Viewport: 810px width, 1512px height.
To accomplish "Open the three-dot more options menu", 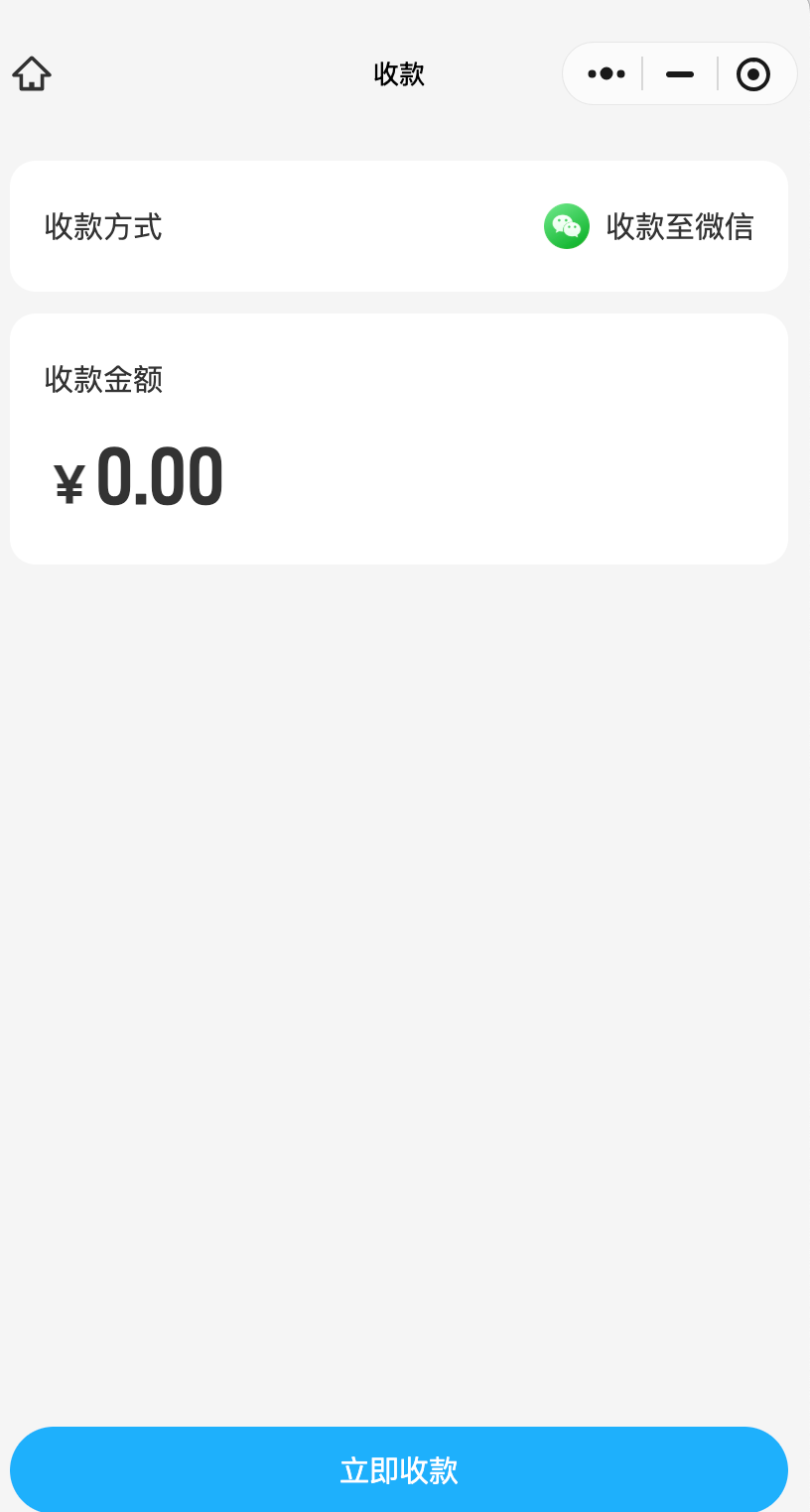I will pos(607,73).
